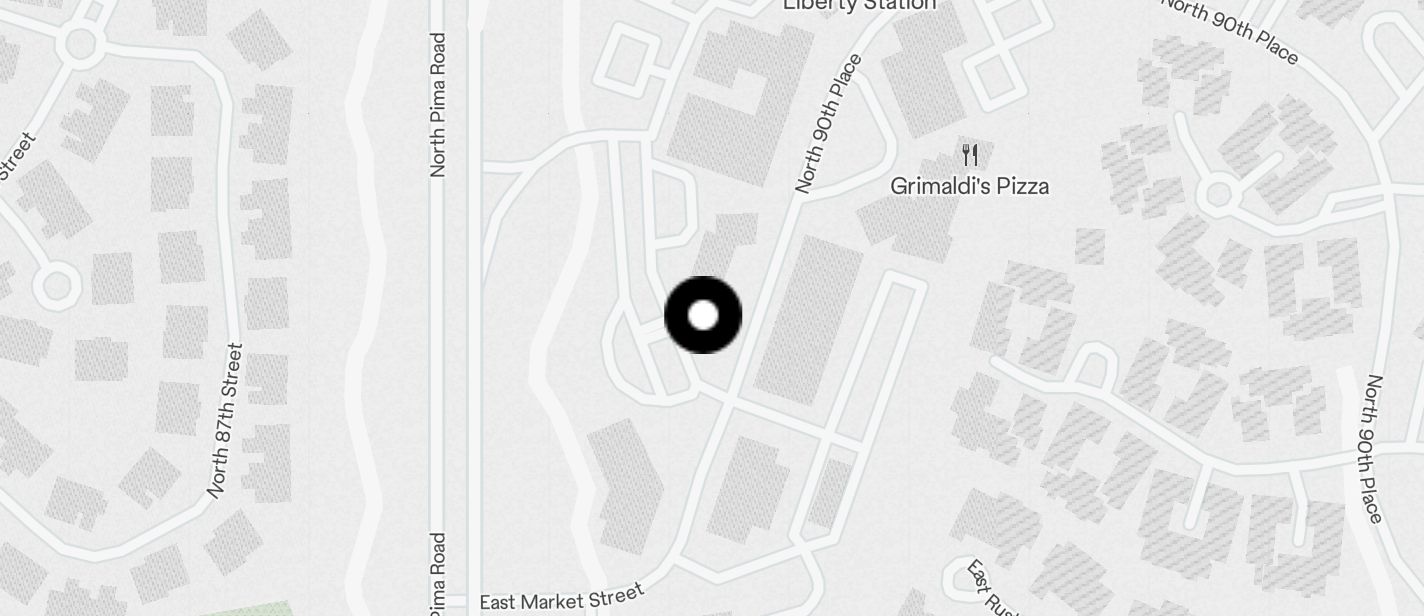Tap the black location pin marker

(x=703, y=315)
